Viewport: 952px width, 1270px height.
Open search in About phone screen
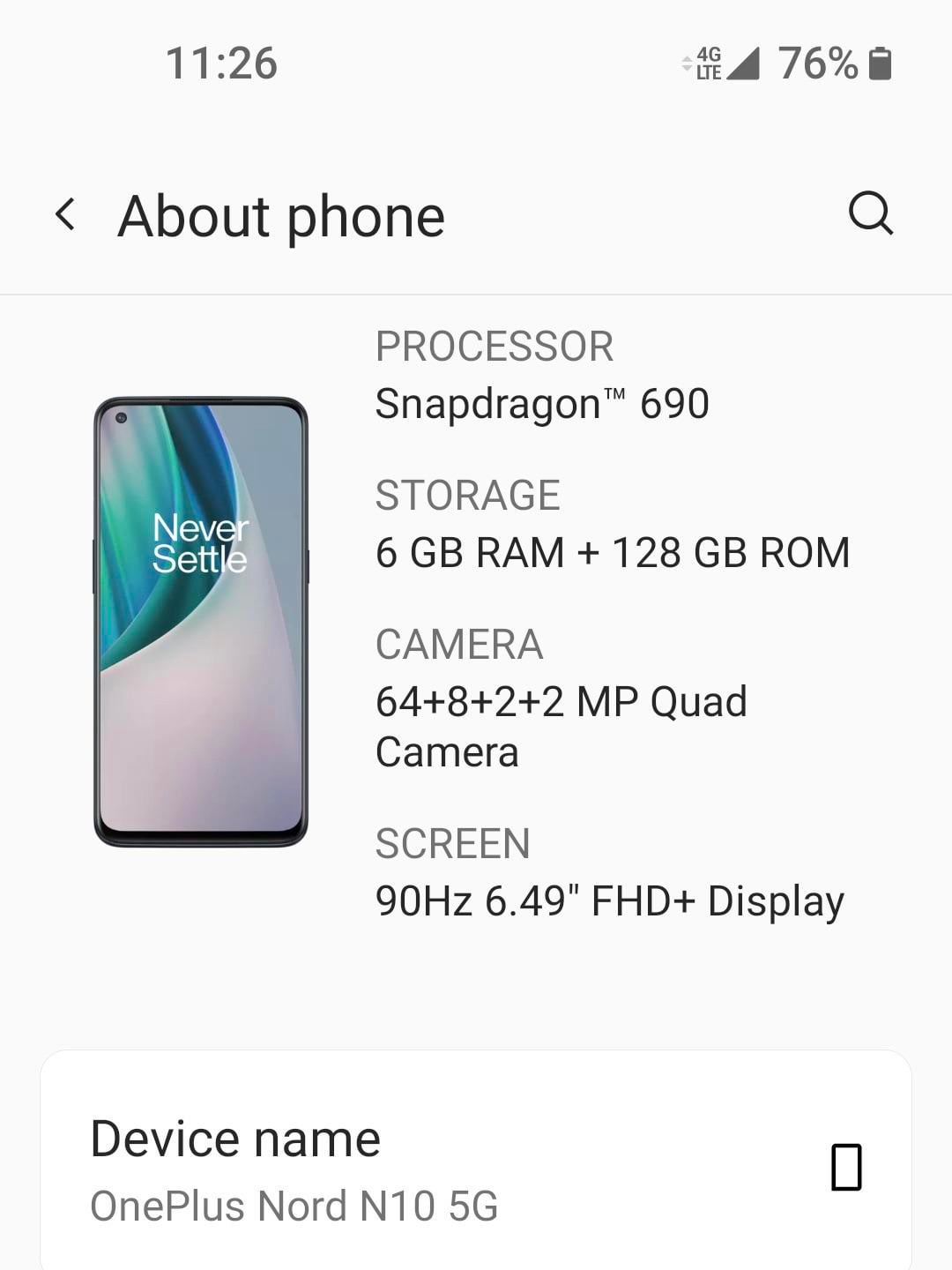point(871,214)
